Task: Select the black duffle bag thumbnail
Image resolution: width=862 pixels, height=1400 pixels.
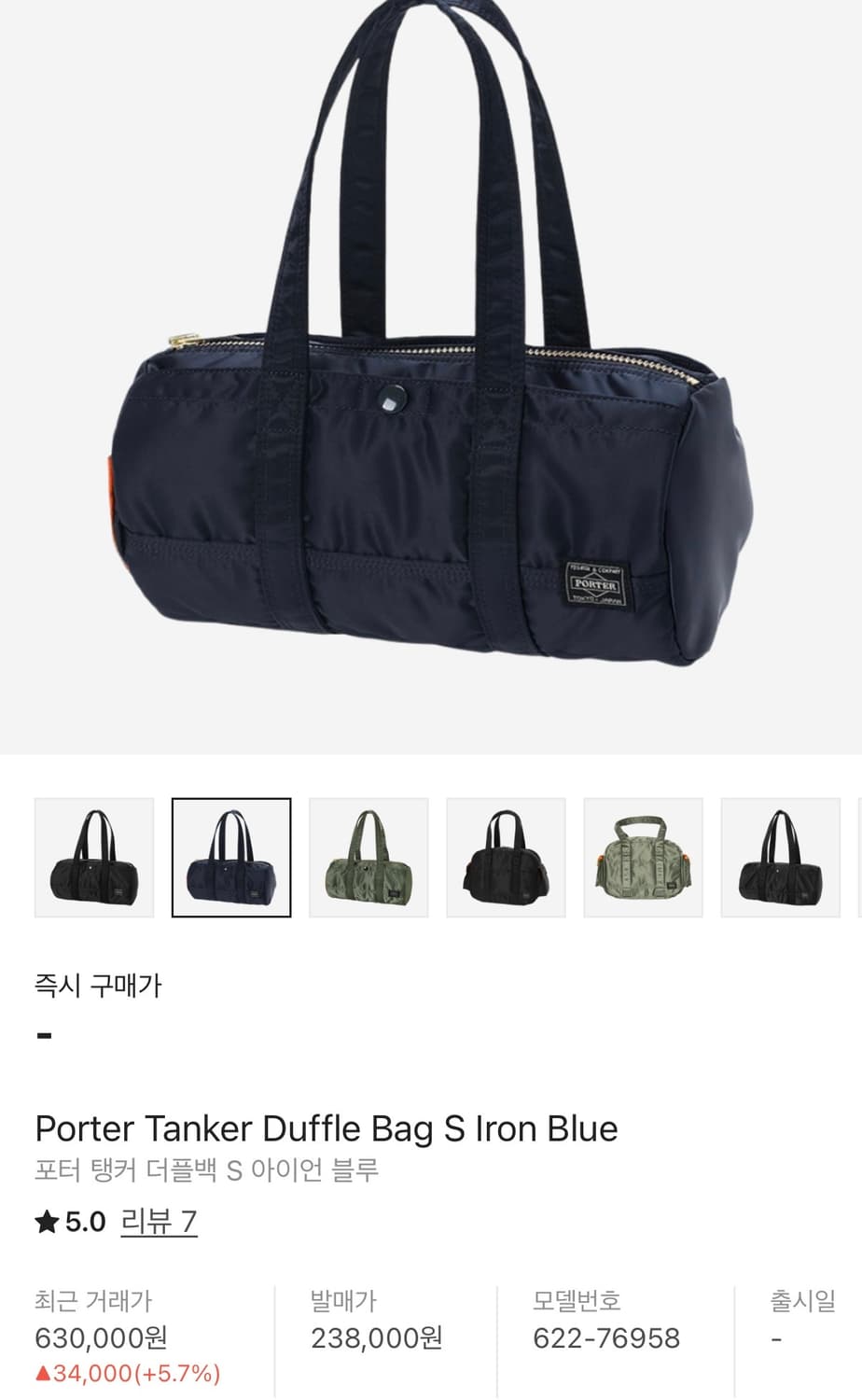Action: click(93, 858)
